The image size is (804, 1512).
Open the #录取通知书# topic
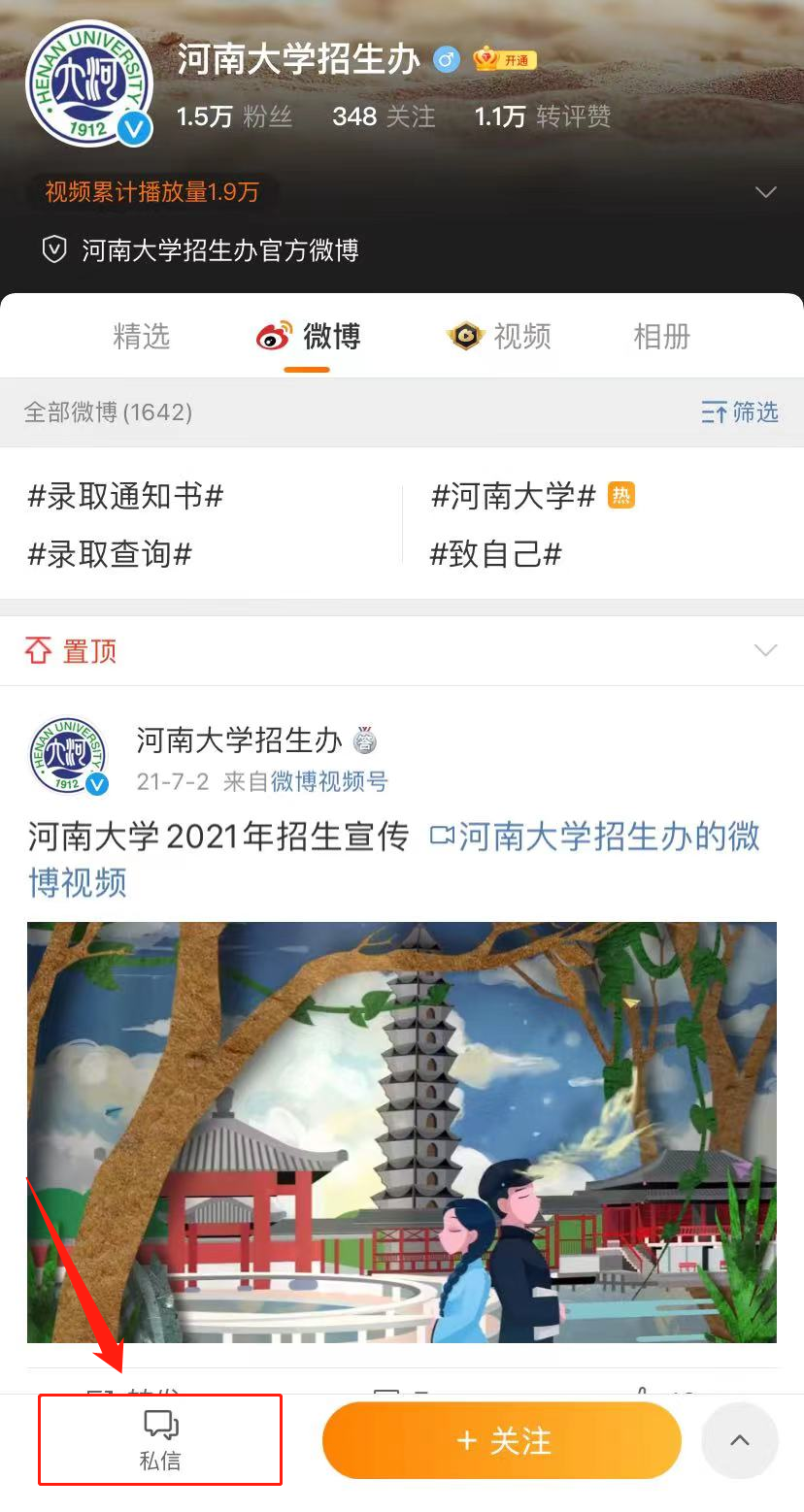coord(126,497)
